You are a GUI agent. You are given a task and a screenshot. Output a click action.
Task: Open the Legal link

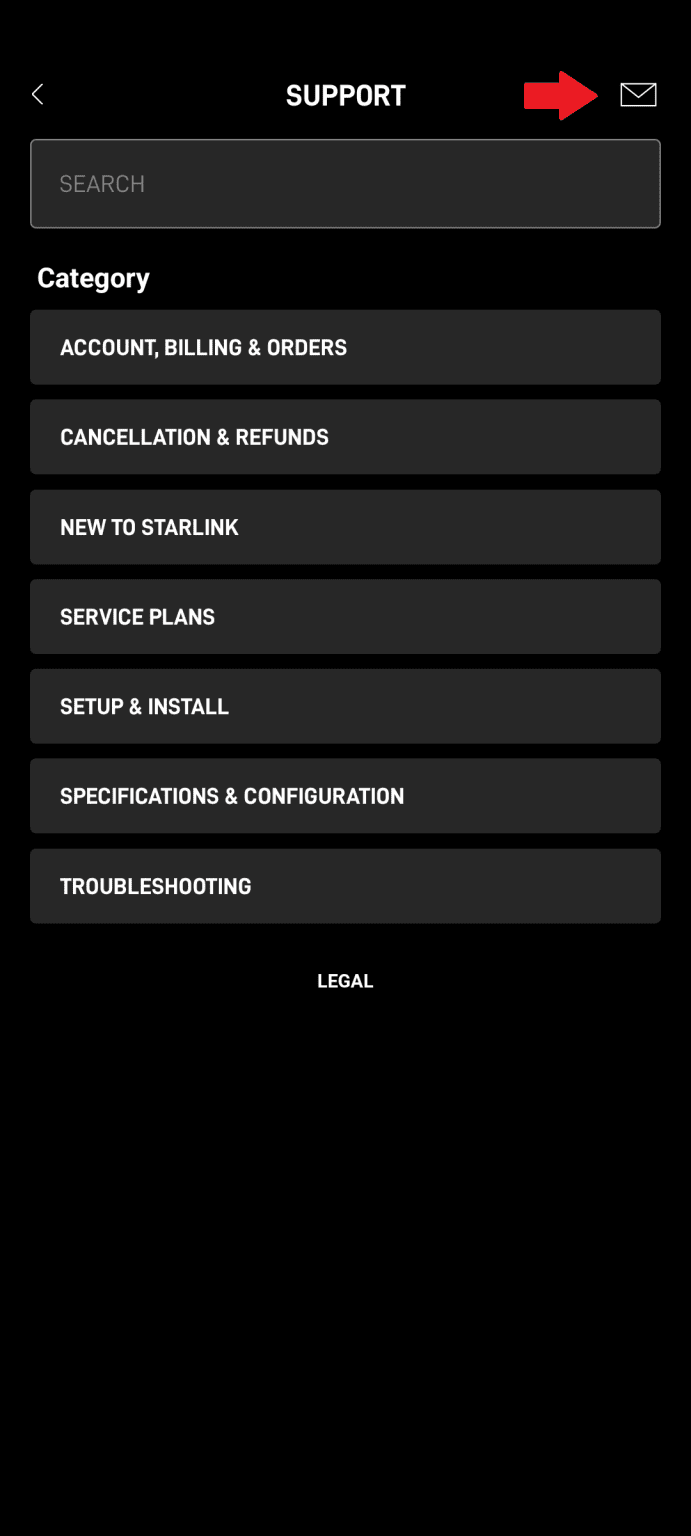pos(345,981)
